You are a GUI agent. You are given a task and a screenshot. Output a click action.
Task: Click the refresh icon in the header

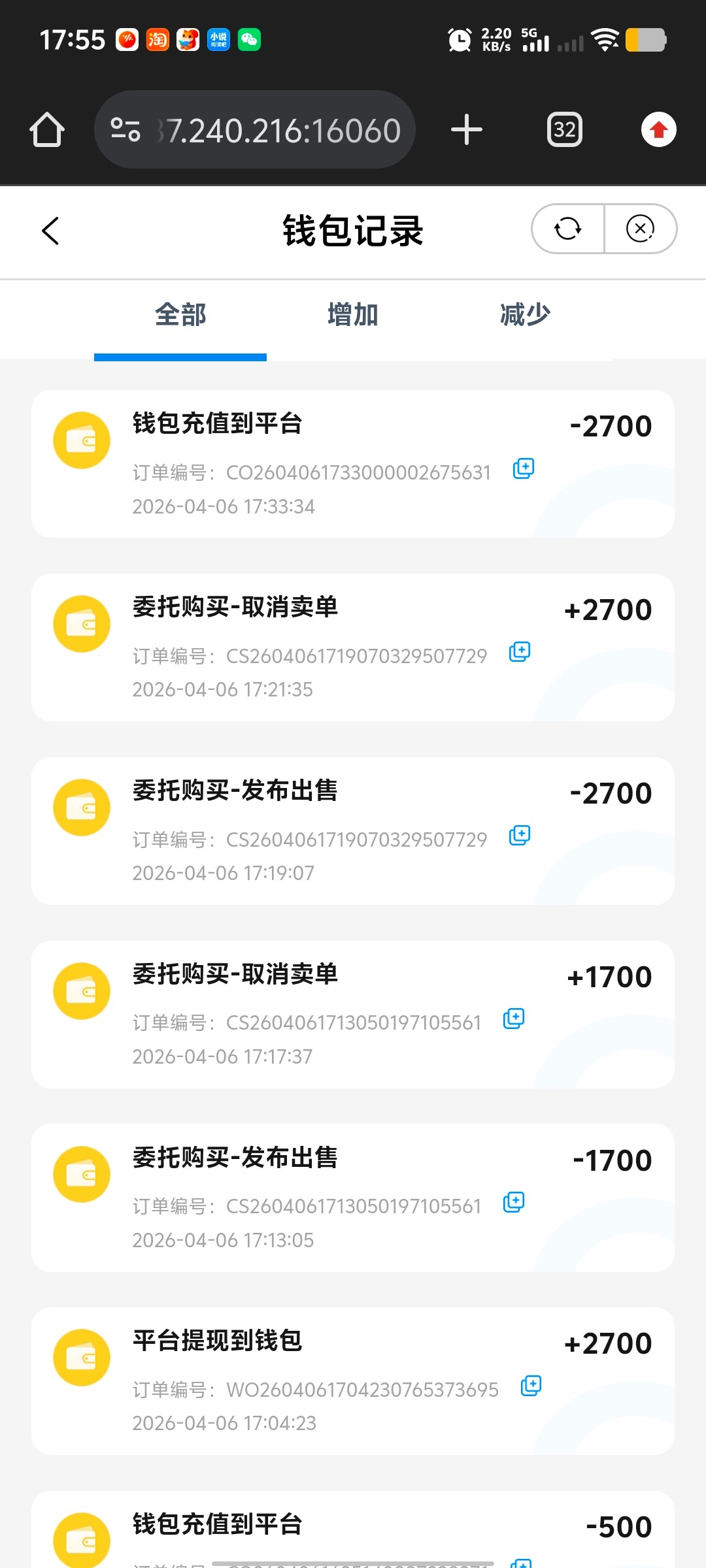567,229
